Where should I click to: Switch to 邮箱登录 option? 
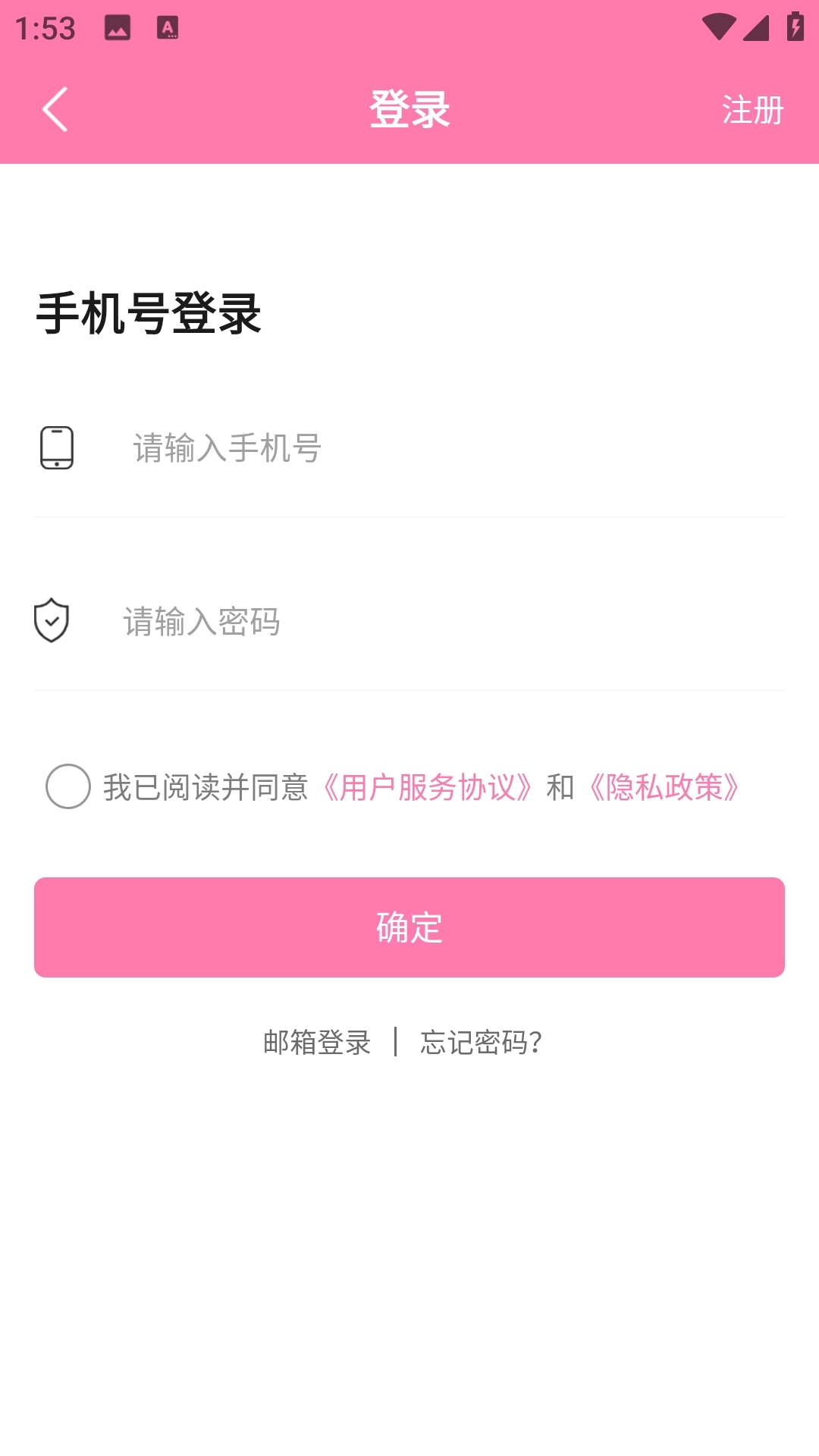point(316,1042)
